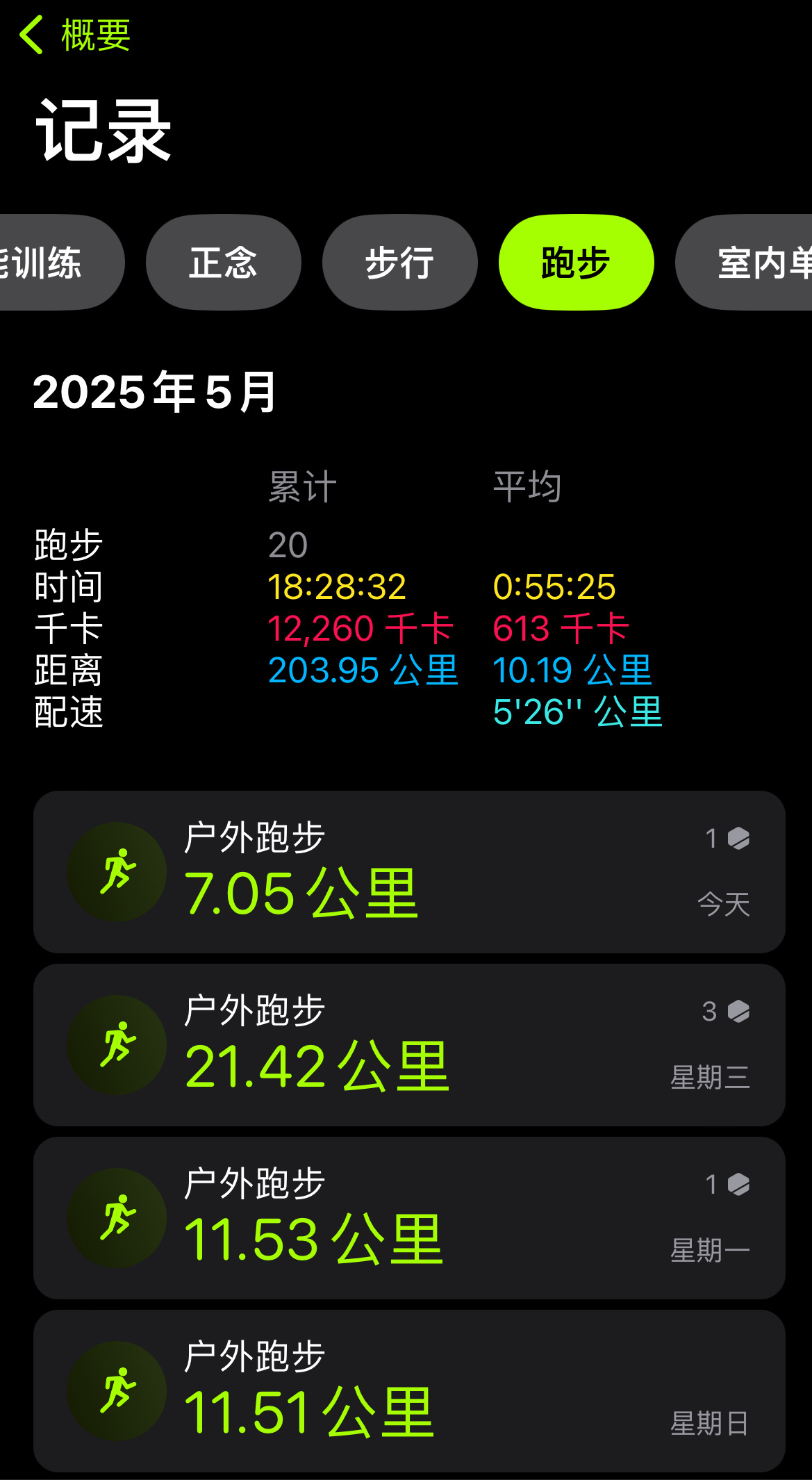The height and width of the screenshot is (1480, 812).
Task: Open the 21.42 公里 run from 星期三
Action: (x=409, y=1045)
